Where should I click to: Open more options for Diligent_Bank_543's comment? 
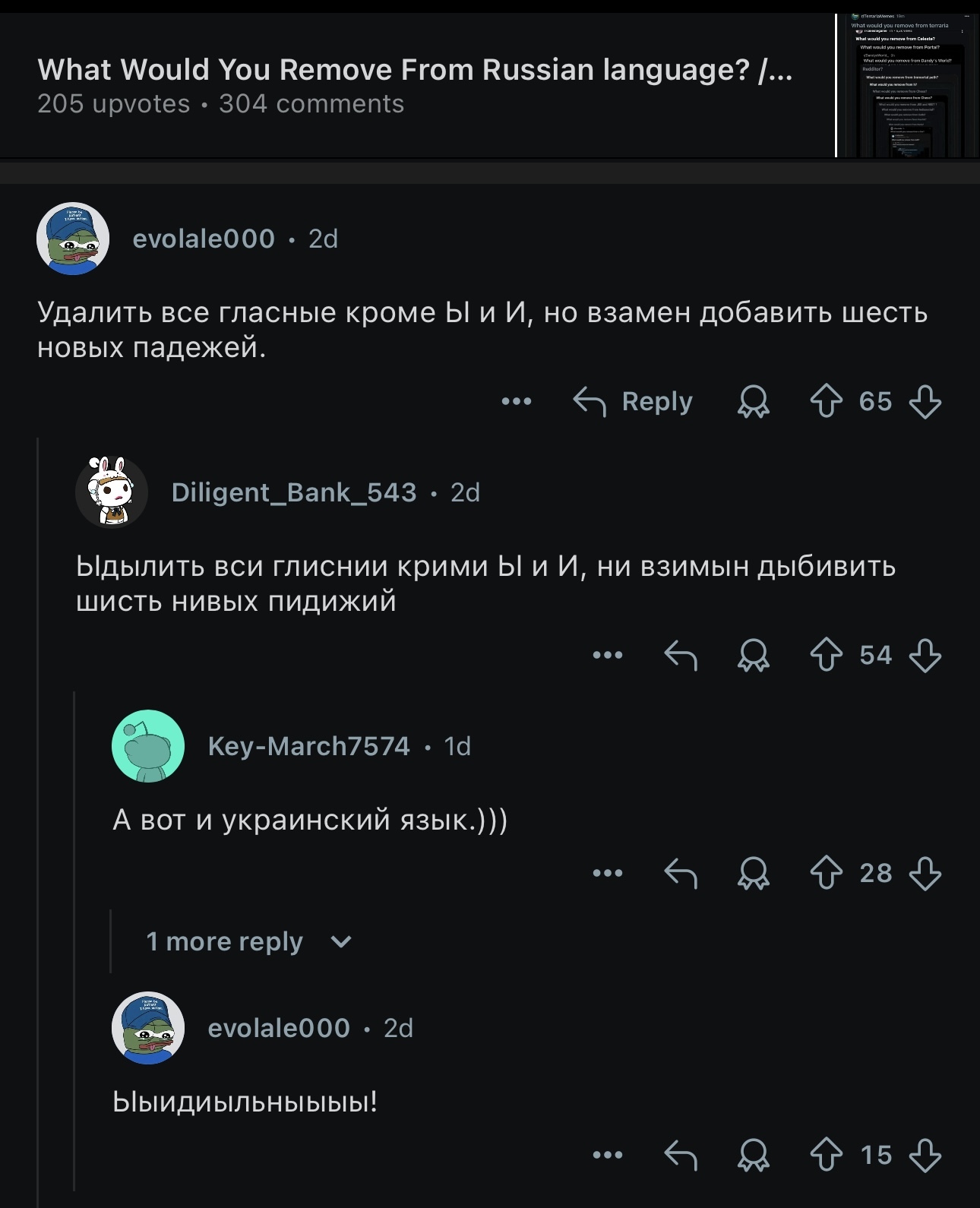(608, 655)
